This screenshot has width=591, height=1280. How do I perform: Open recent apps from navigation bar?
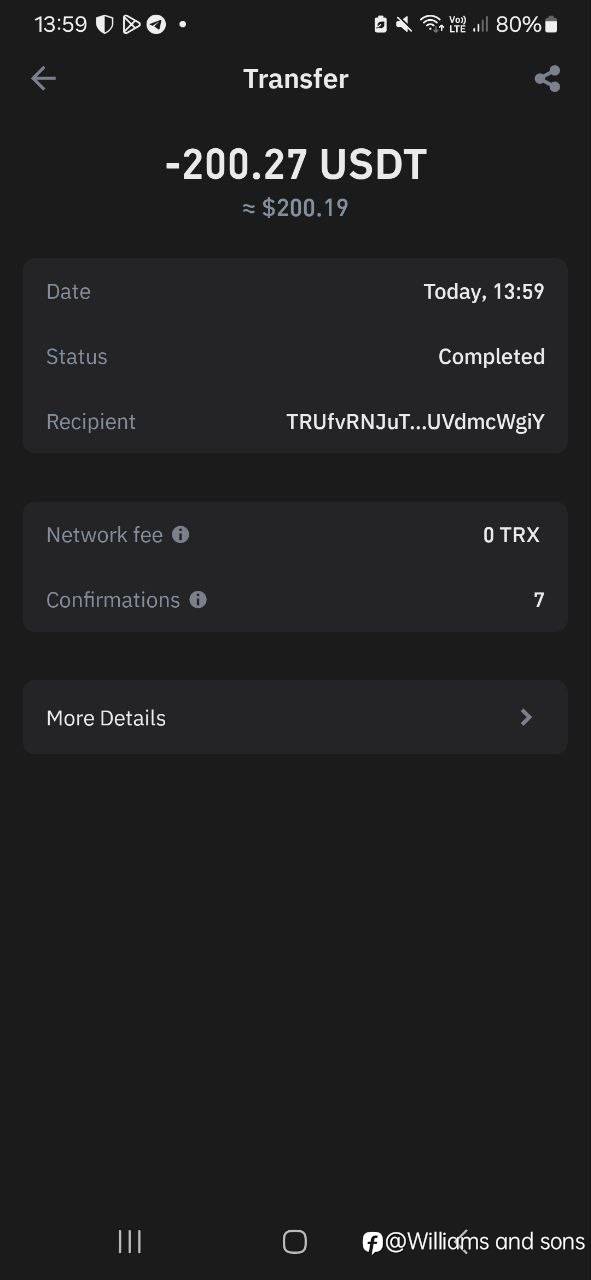[x=130, y=1241]
